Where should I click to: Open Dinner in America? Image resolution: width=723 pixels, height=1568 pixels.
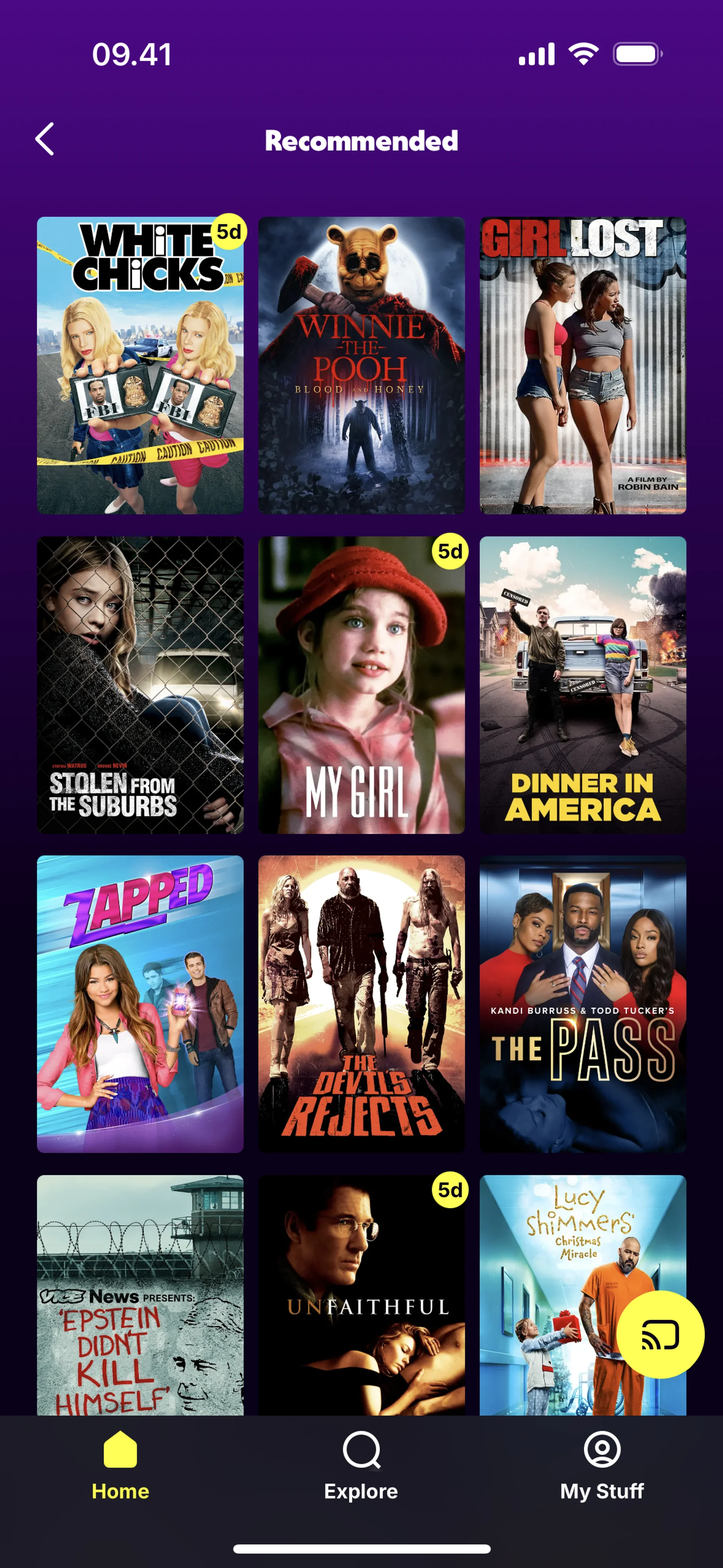pyautogui.click(x=583, y=685)
